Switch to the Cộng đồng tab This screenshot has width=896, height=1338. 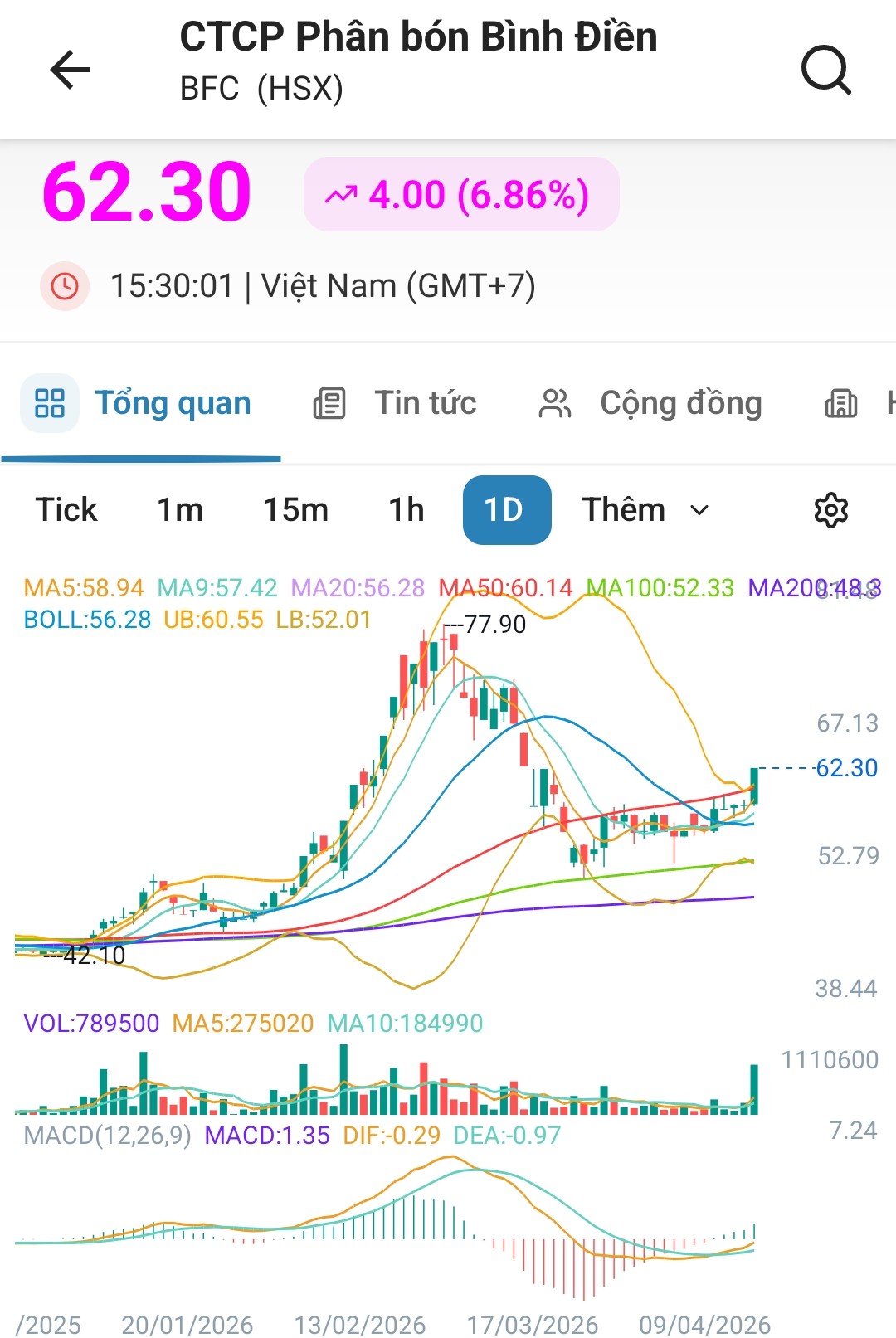tap(650, 403)
